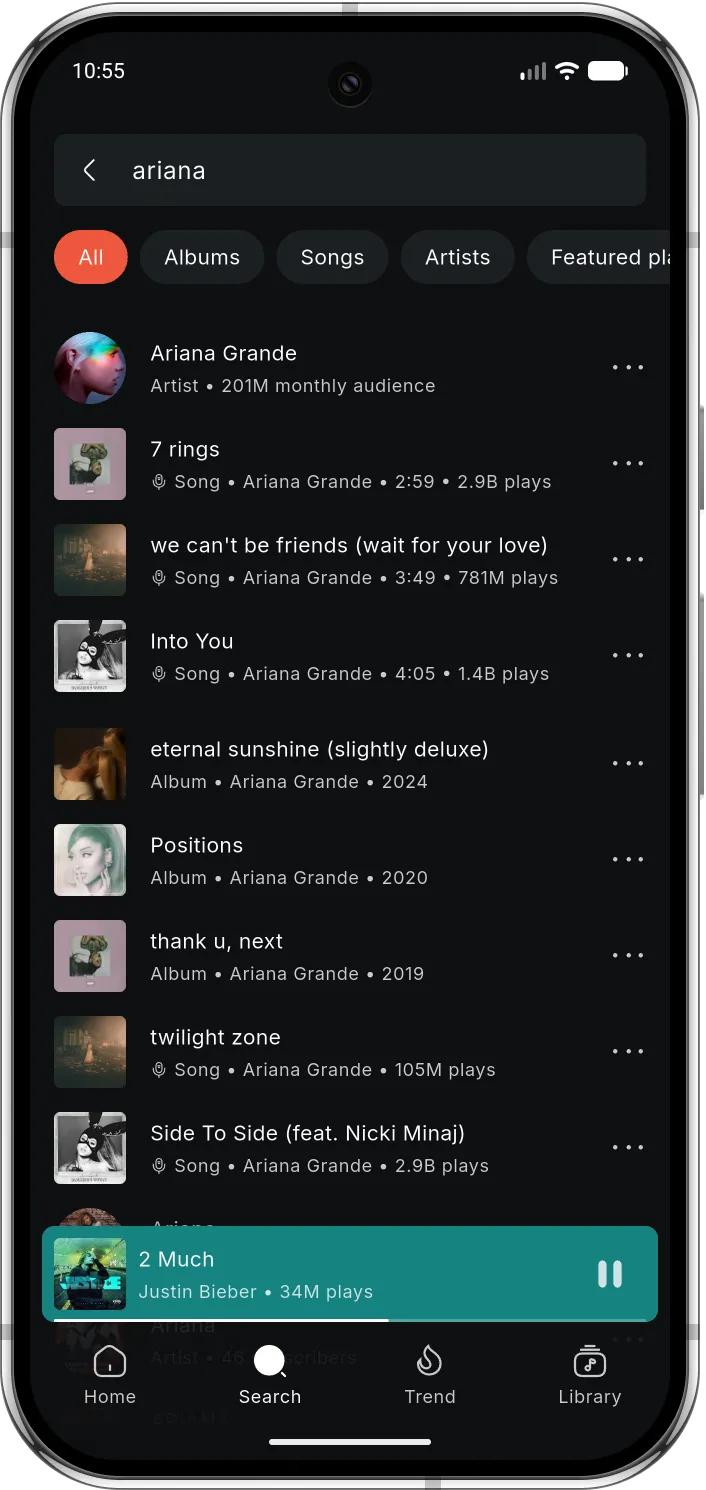
Task: Filter results by Songs
Action: [x=332, y=257]
